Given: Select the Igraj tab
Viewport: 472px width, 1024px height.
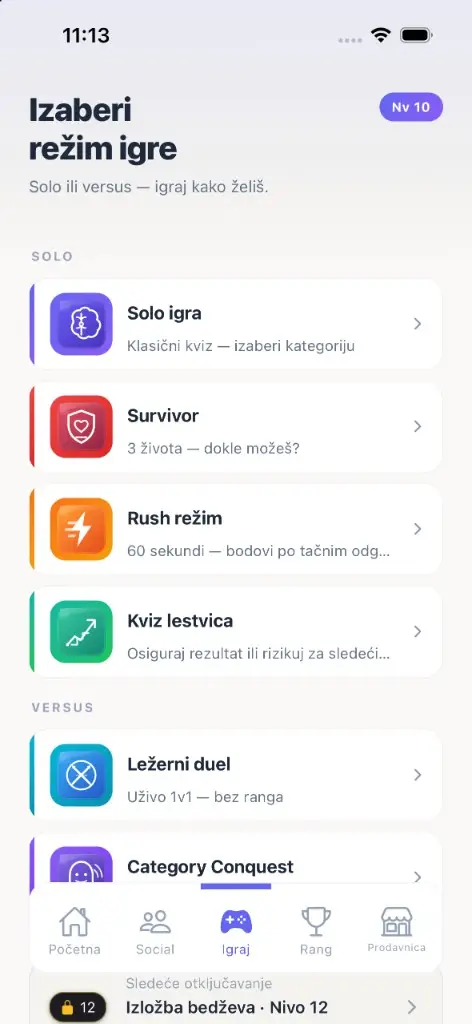Looking at the screenshot, I should 236,931.
